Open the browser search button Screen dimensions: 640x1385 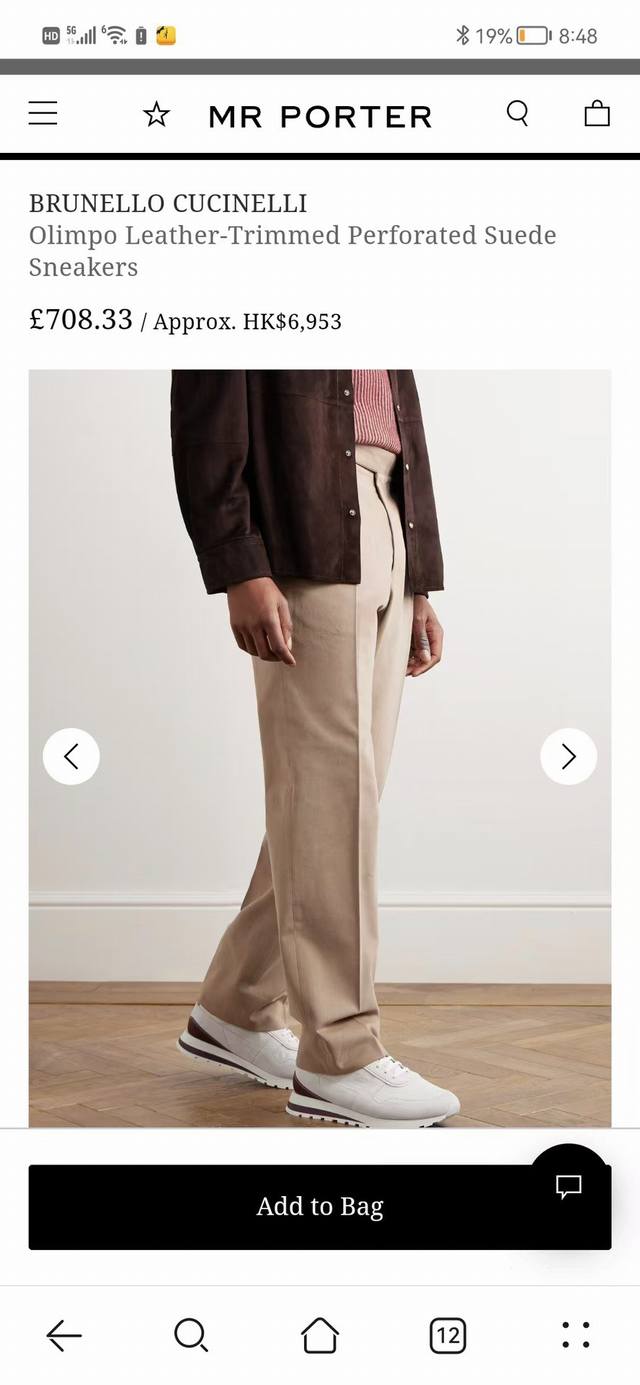point(191,1335)
